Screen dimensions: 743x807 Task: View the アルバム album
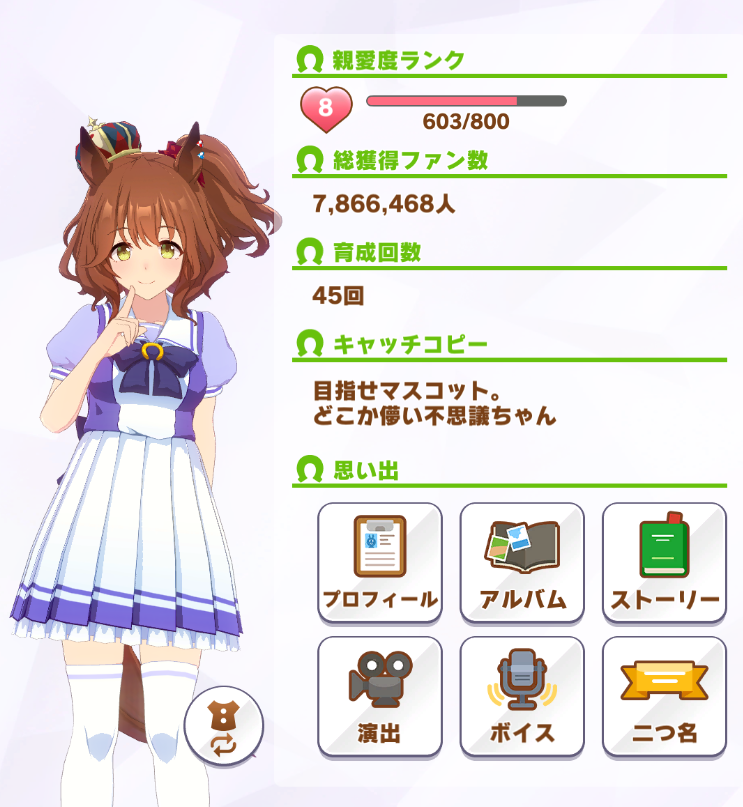pyautogui.click(x=522, y=562)
